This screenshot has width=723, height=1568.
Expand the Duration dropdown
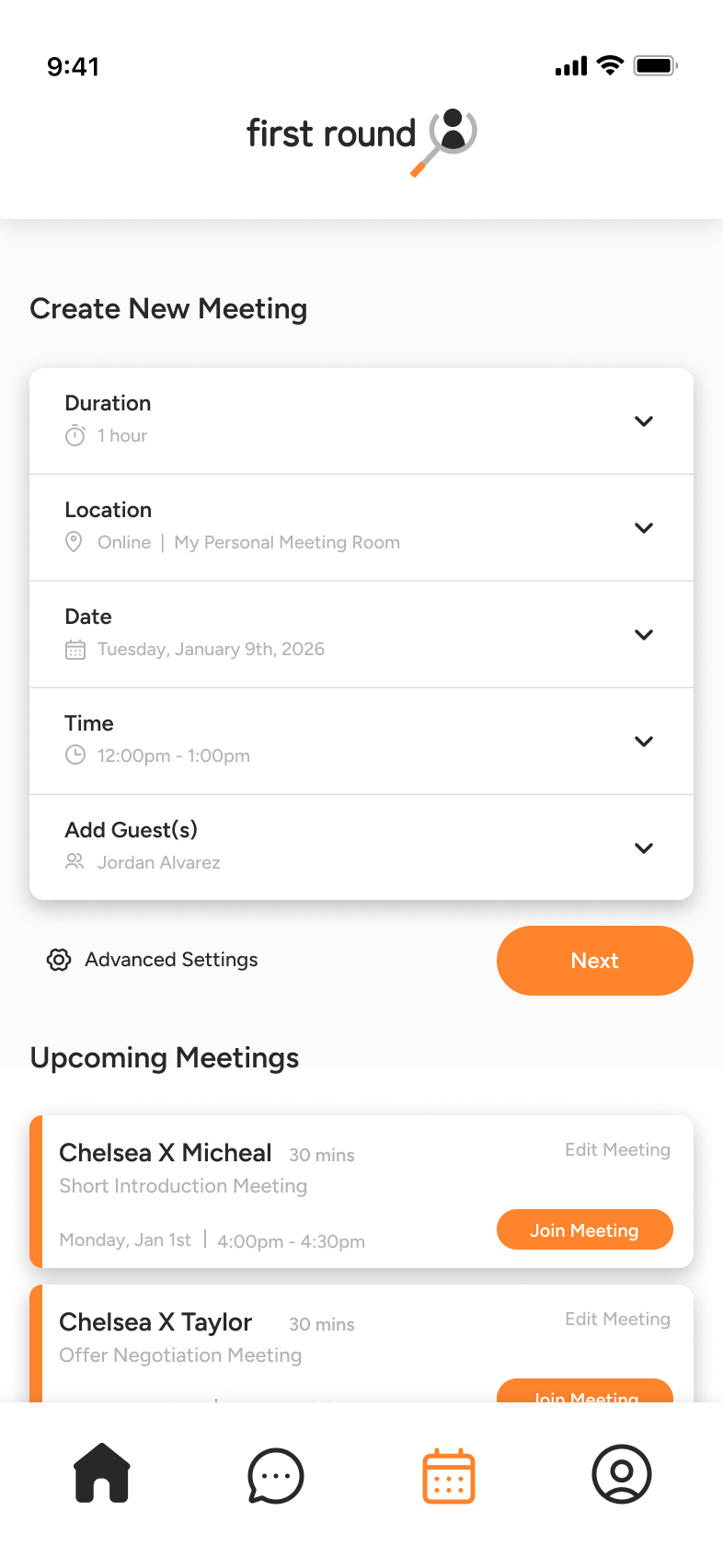[643, 421]
